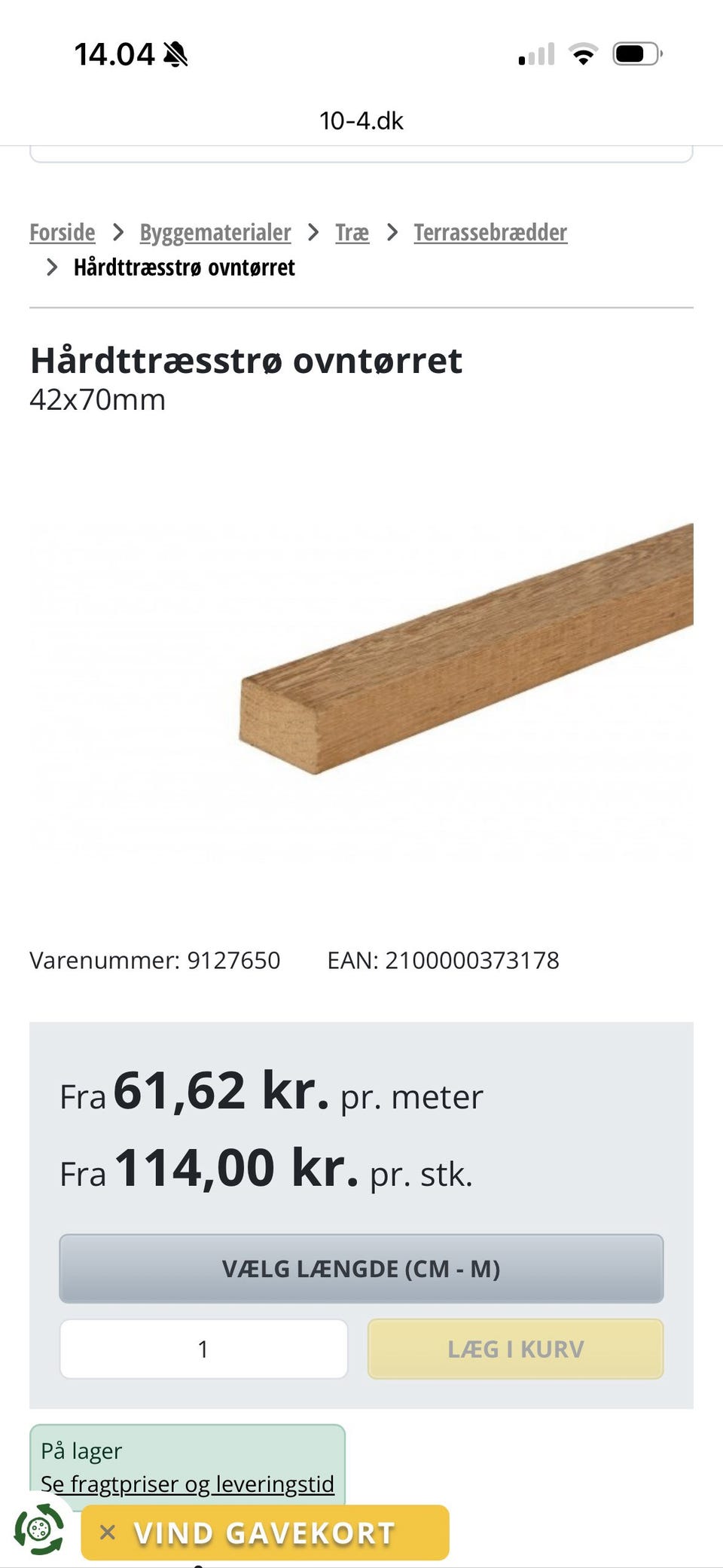Open the Terrassebrædder category breadcrumb
The image size is (723, 1568).
(490, 232)
